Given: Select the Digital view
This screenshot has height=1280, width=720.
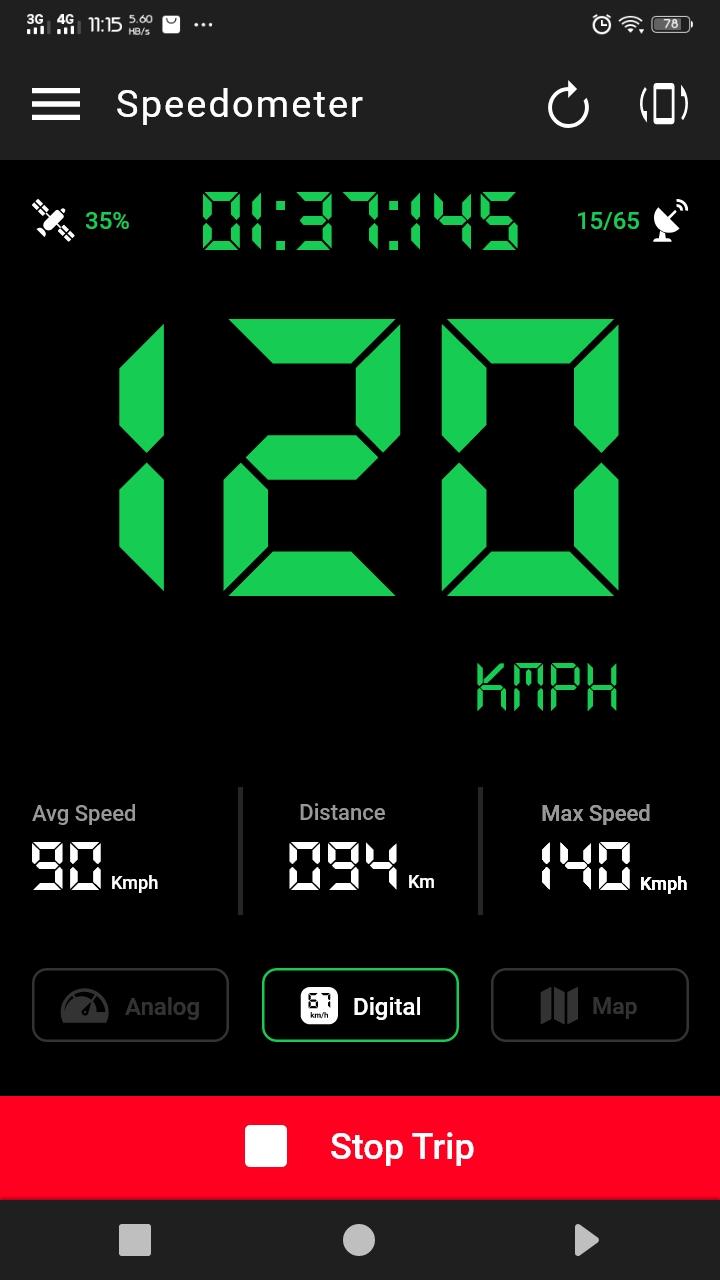Looking at the screenshot, I should click(360, 1005).
